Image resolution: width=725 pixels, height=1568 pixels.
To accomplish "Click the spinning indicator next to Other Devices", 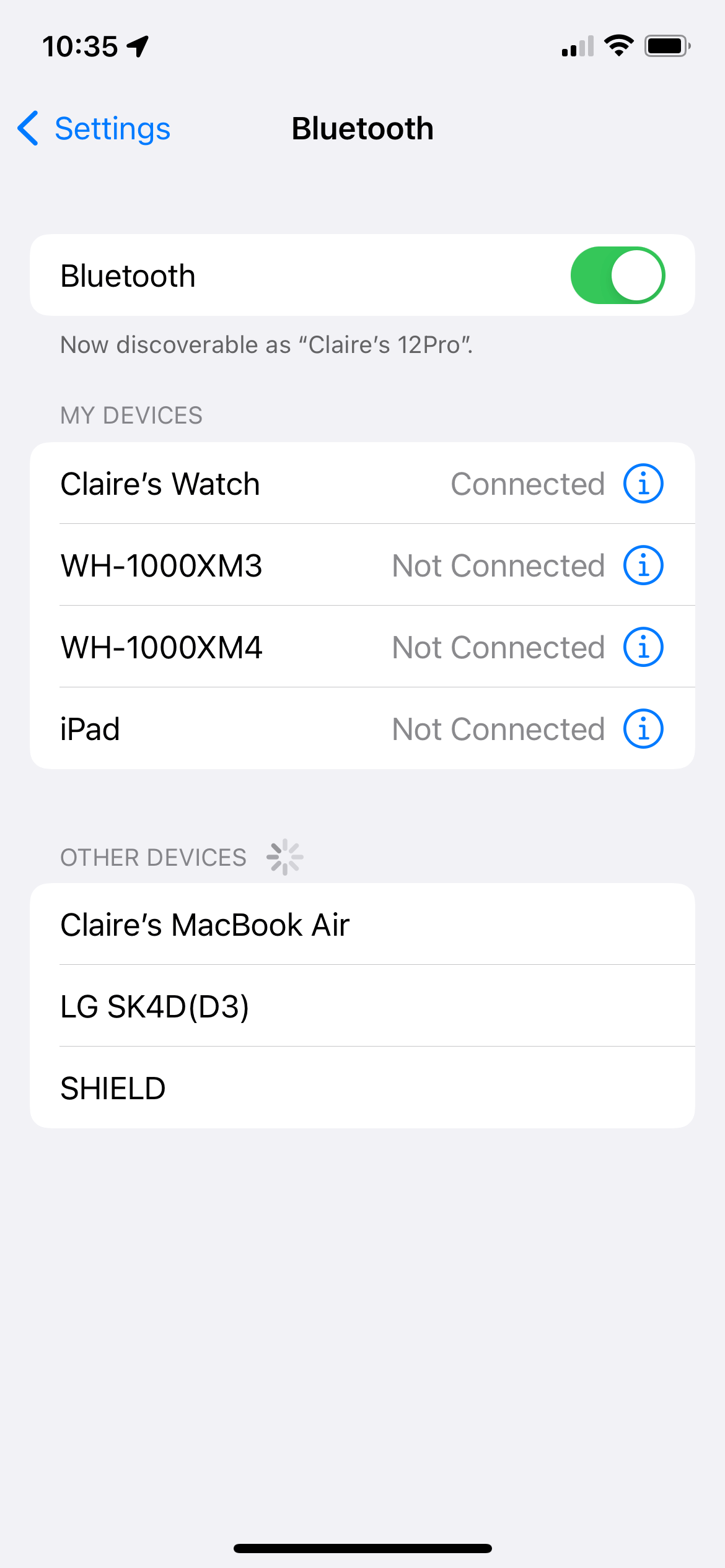I will [285, 856].
